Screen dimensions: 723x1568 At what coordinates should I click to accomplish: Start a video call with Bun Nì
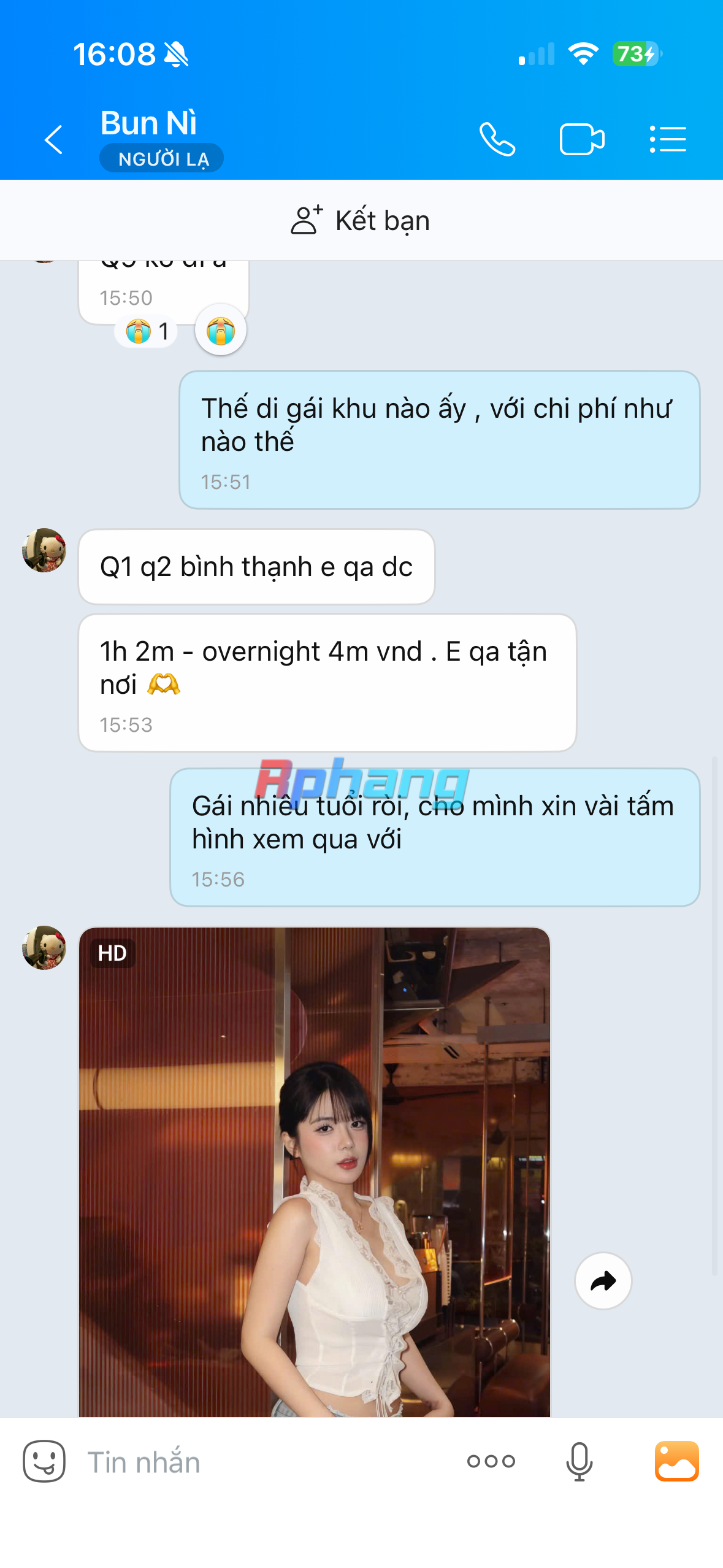582,139
